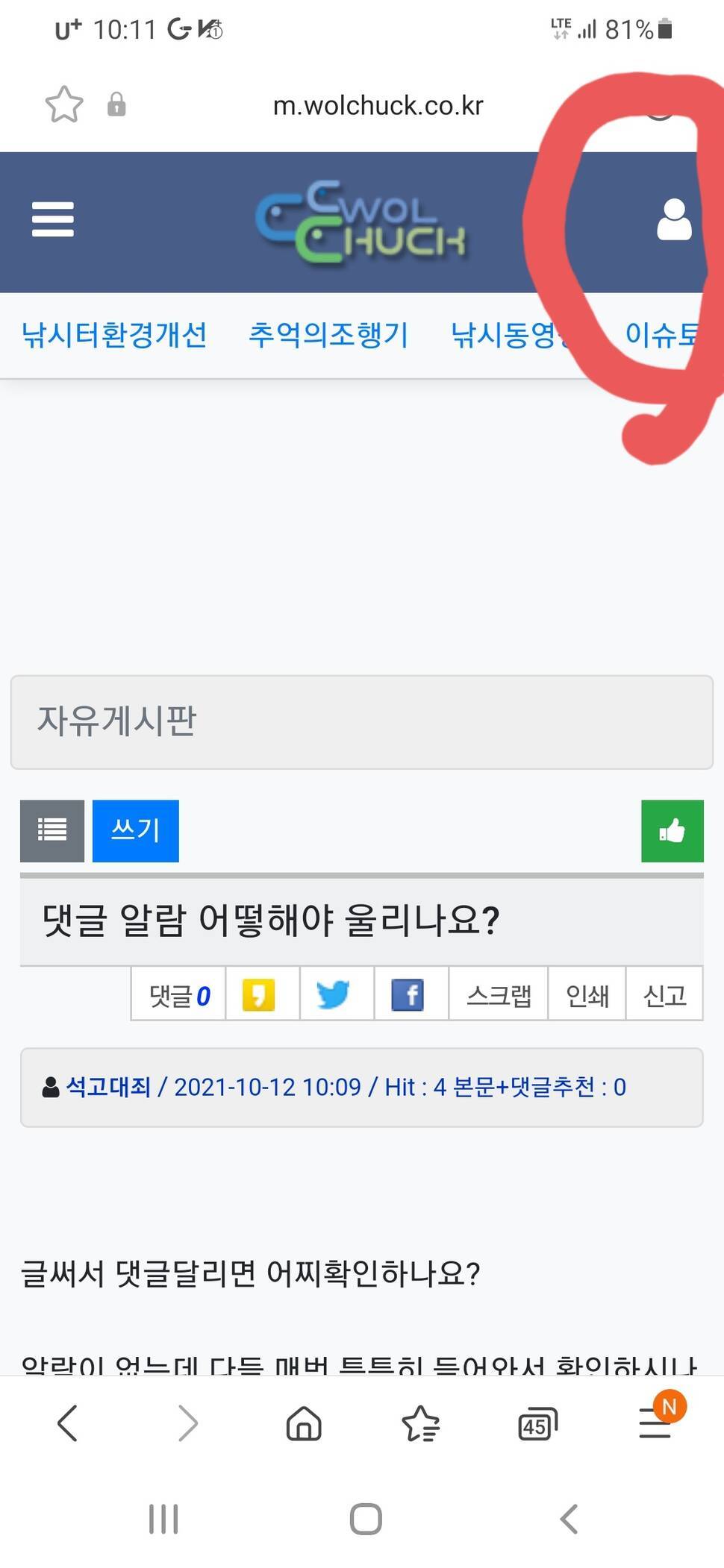Tap 신고 to report post
The height and width of the screenshot is (1568, 724).
(664, 994)
